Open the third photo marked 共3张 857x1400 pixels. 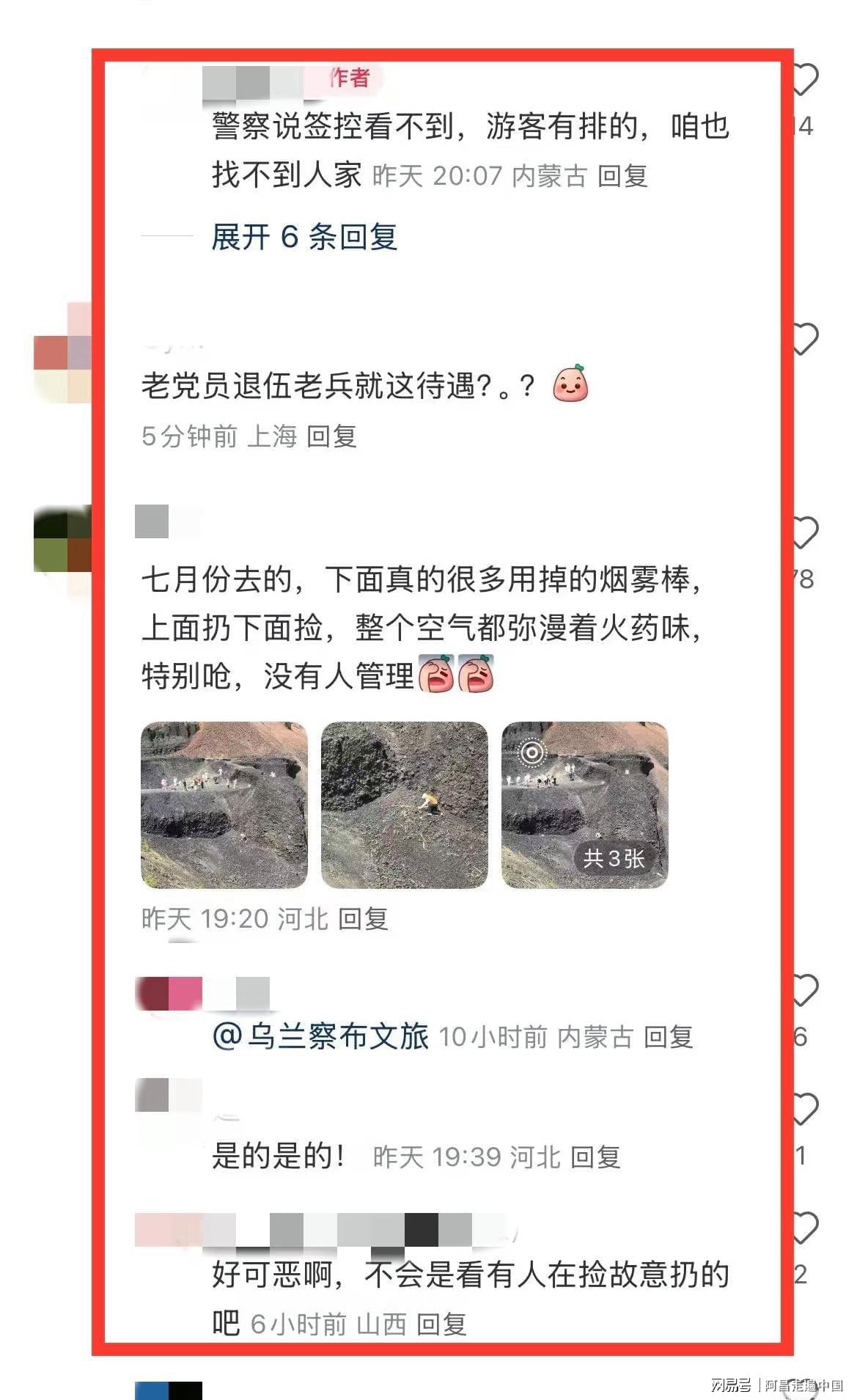click(x=584, y=805)
